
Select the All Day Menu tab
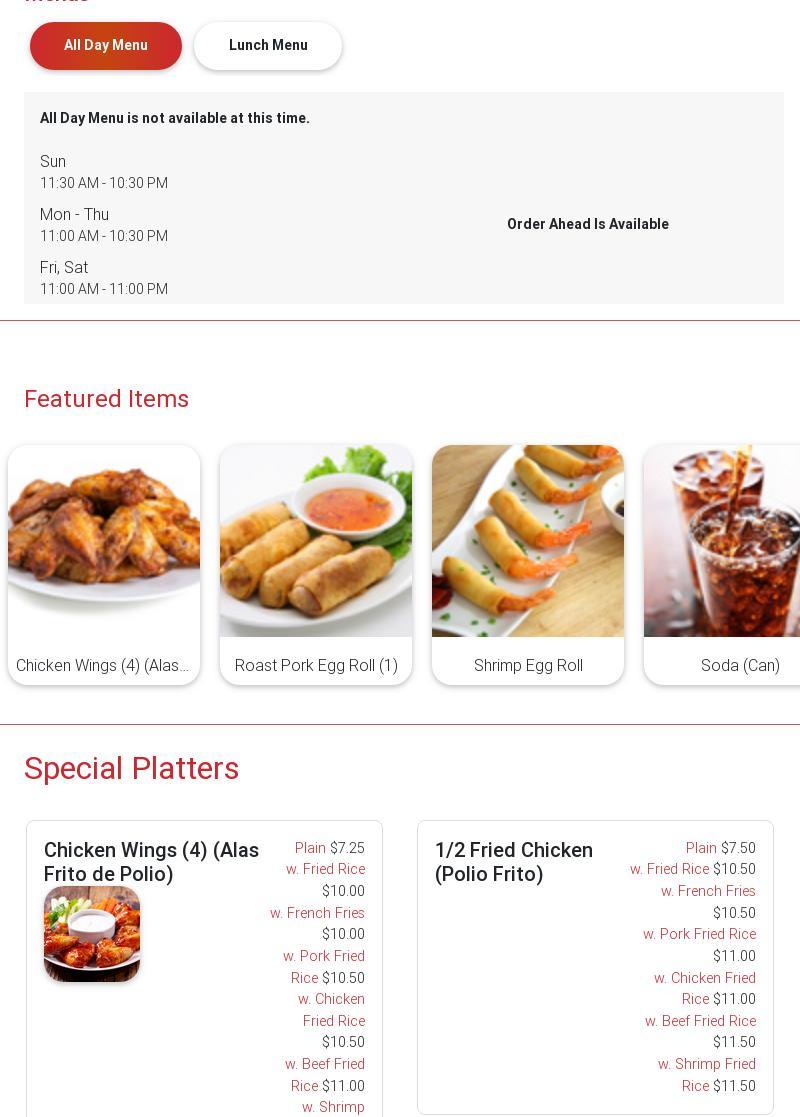coord(106,46)
